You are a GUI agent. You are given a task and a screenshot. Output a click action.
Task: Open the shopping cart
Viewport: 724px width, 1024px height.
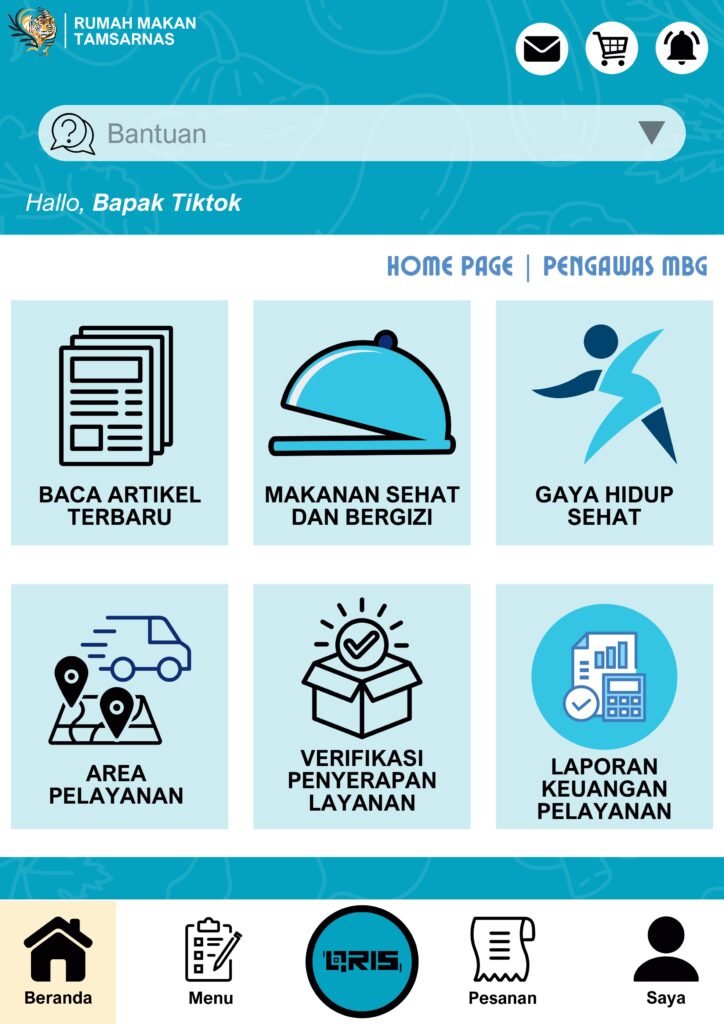pos(611,48)
